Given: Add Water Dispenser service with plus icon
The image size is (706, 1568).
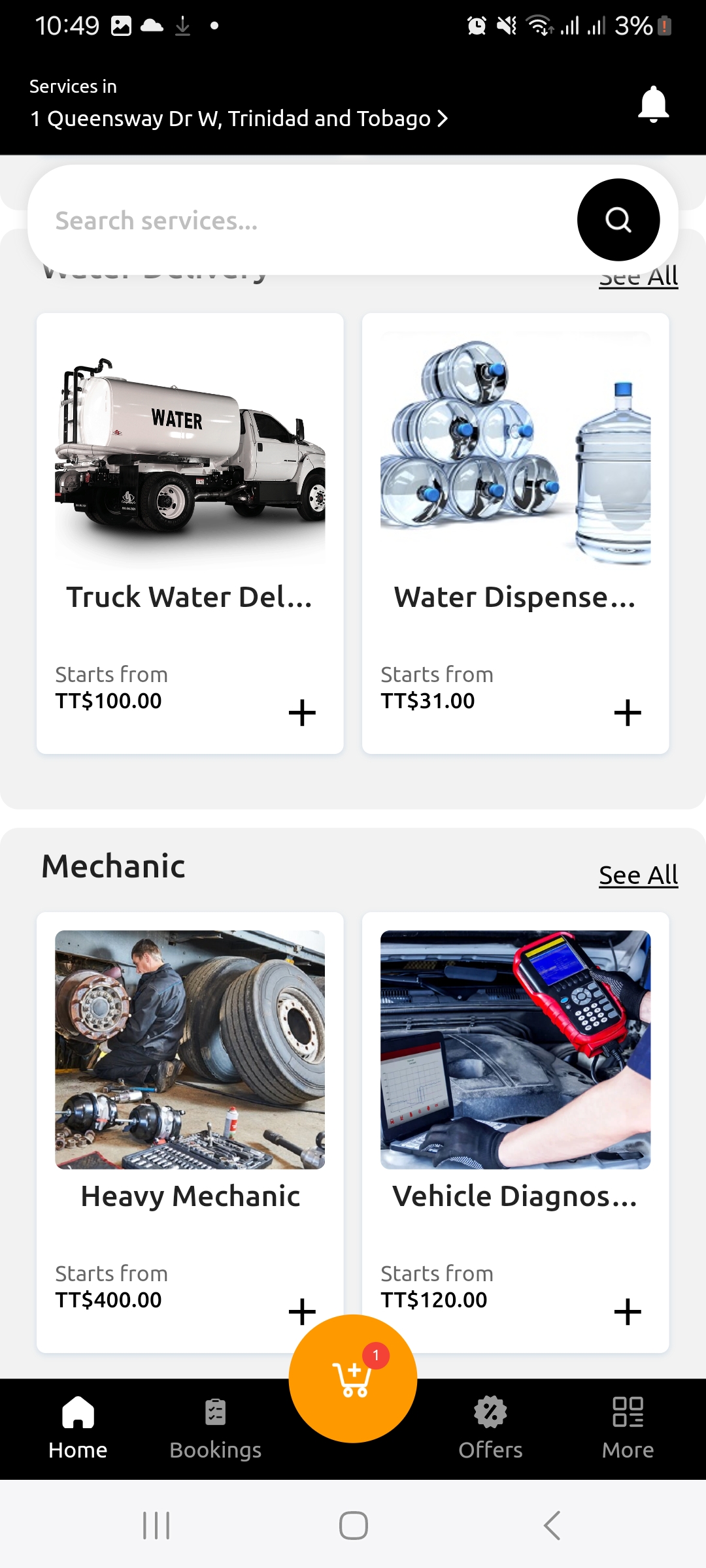Looking at the screenshot, I should tap(628, 712).
